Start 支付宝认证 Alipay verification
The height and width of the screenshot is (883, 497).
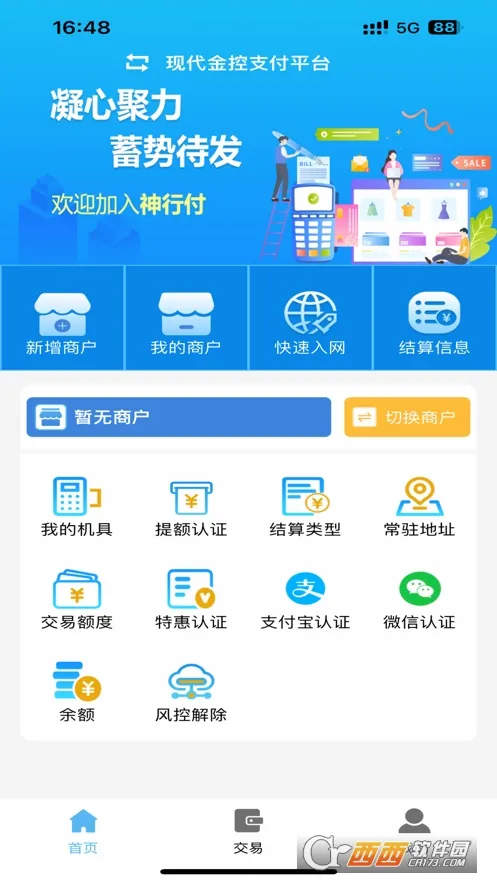[305, 599]
